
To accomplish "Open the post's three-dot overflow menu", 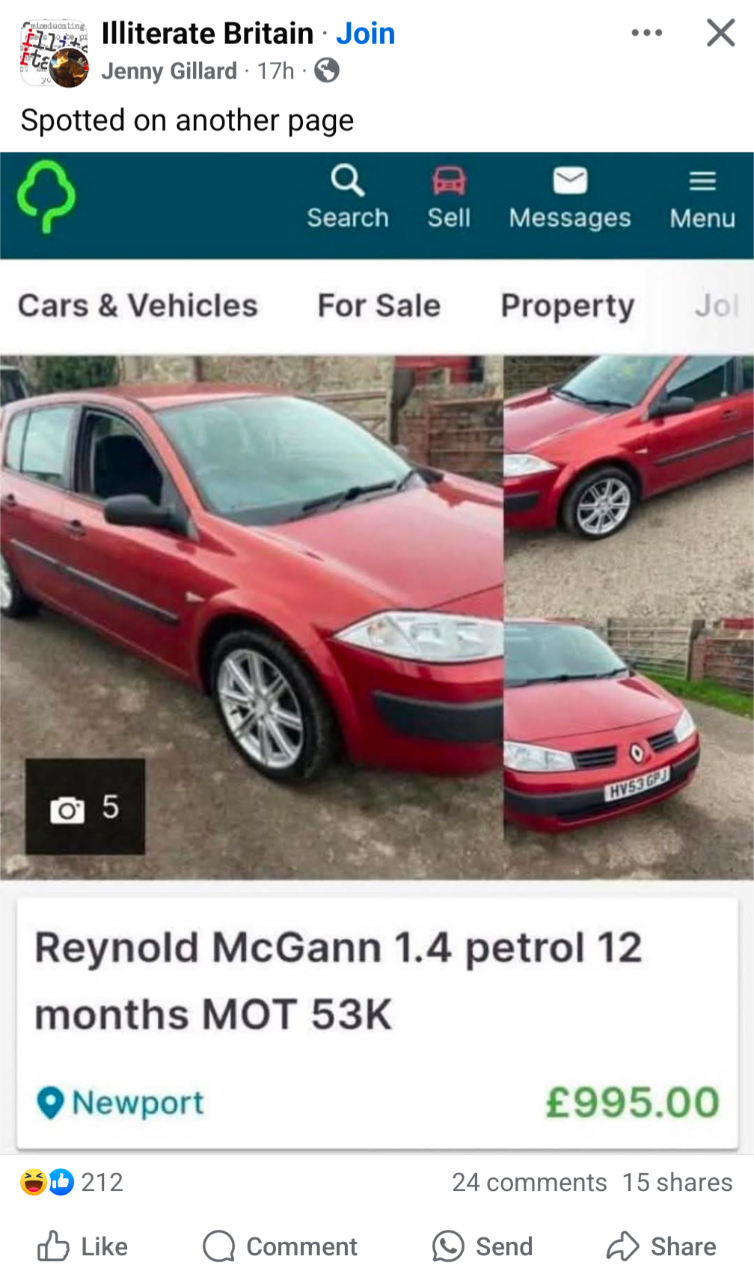I will coord(647,33).
